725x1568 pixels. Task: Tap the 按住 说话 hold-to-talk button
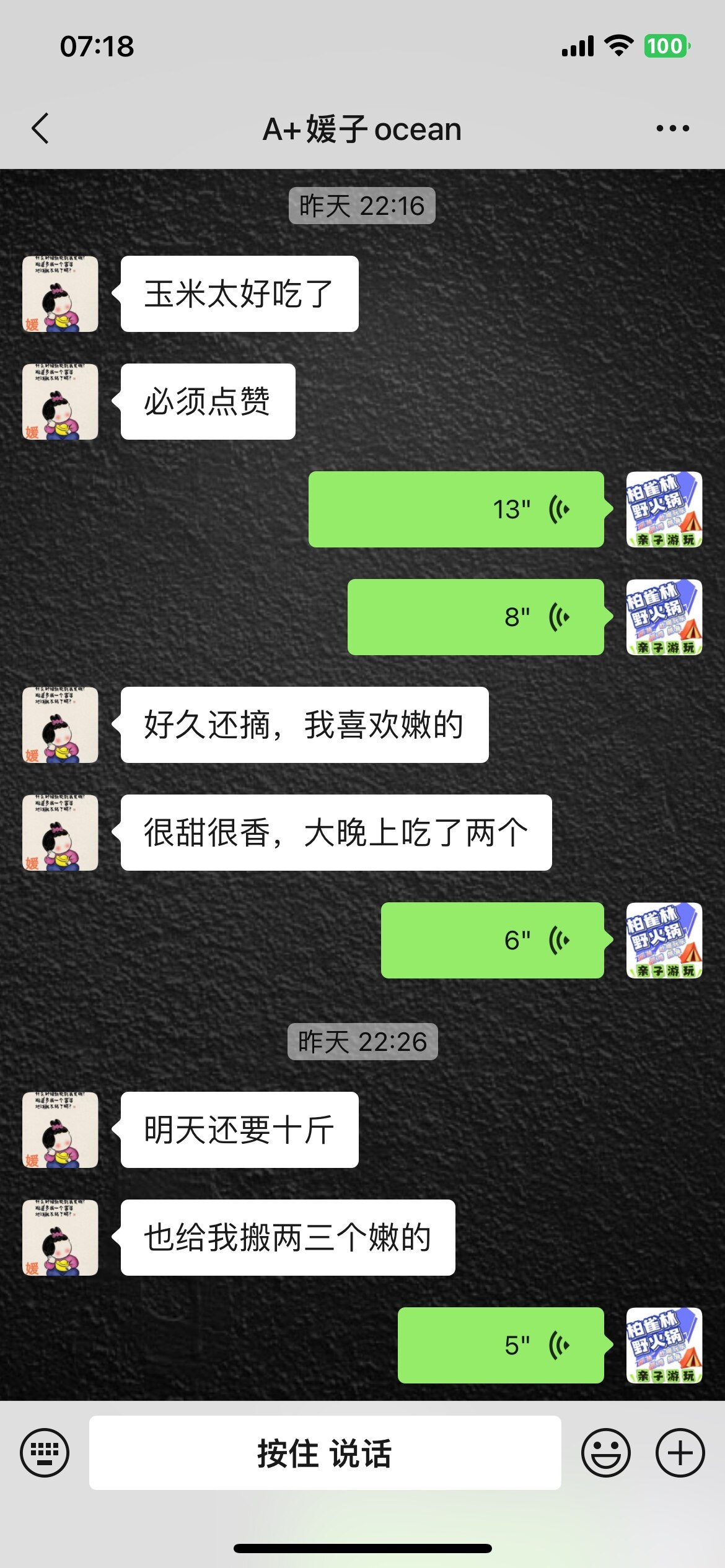(x=325, y=1452)
